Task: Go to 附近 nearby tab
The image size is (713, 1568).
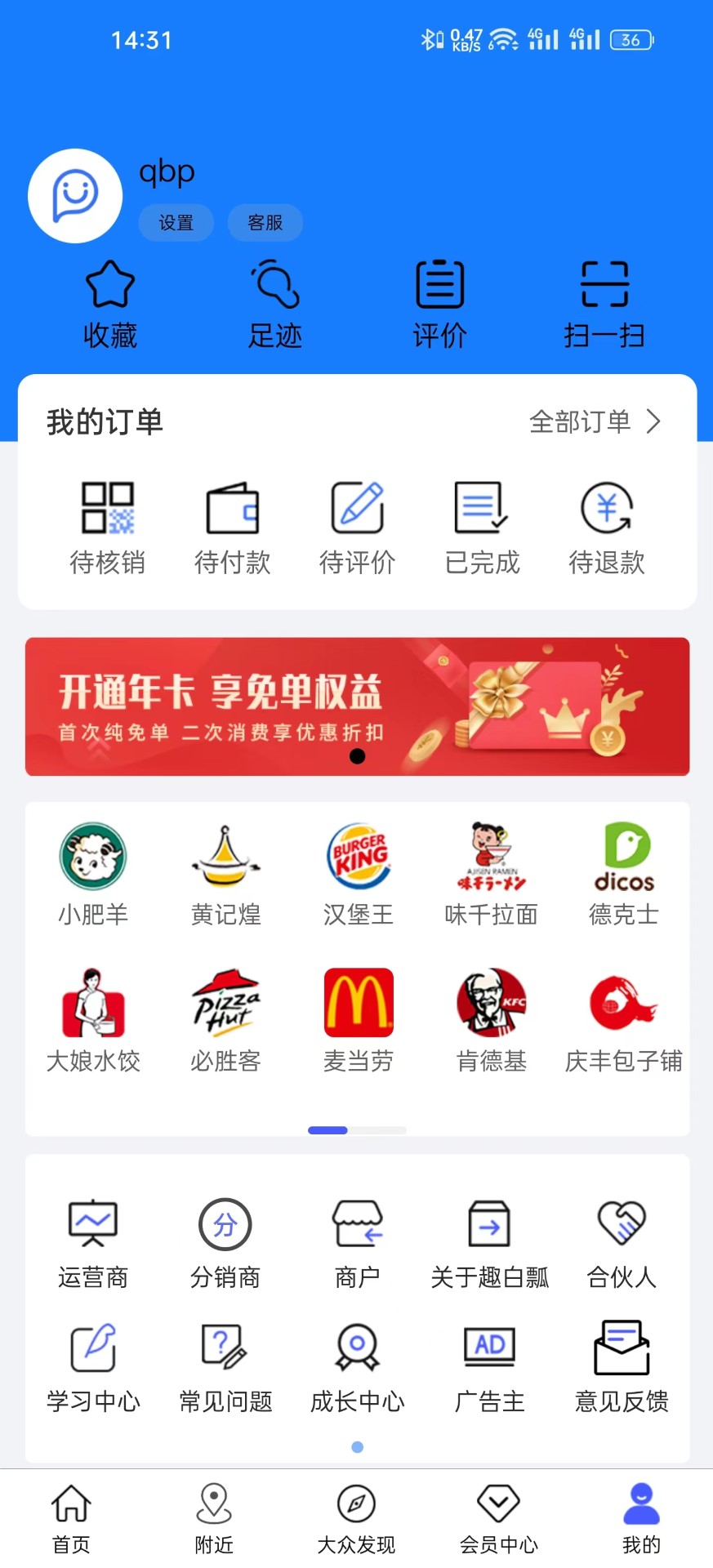Action: (x=214, y=1518)
